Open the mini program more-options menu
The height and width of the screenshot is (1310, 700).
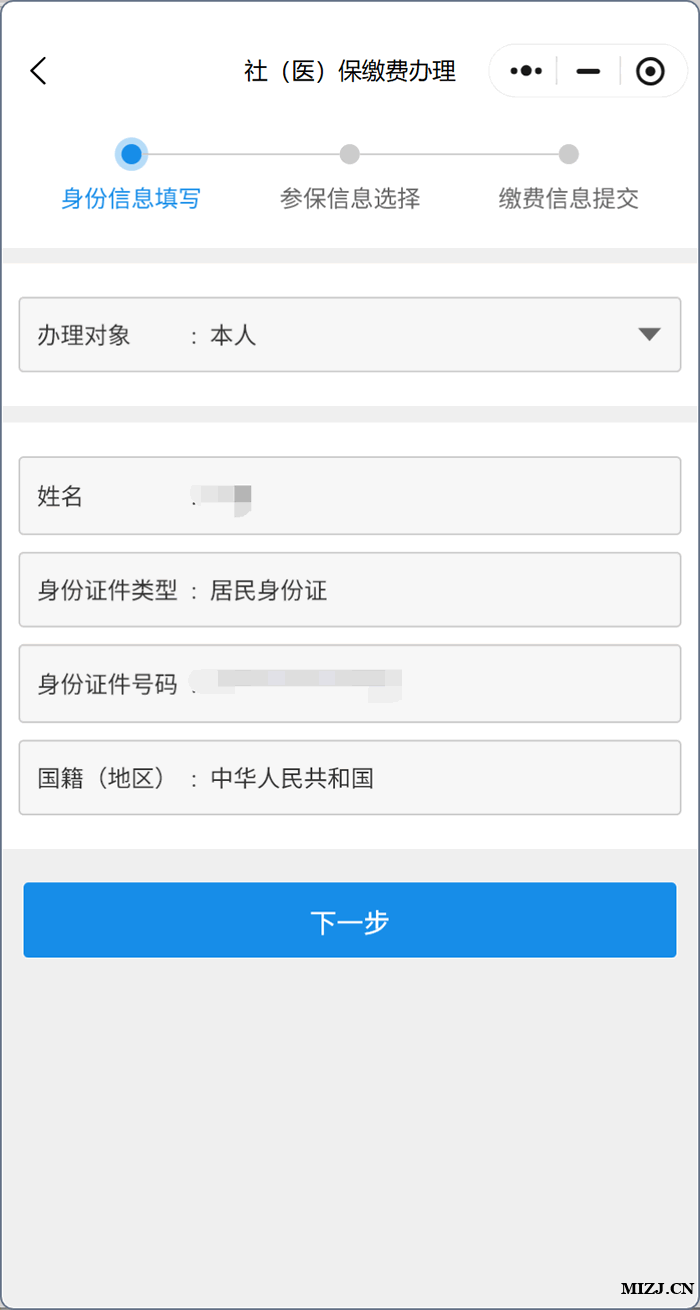coord(526,71)
